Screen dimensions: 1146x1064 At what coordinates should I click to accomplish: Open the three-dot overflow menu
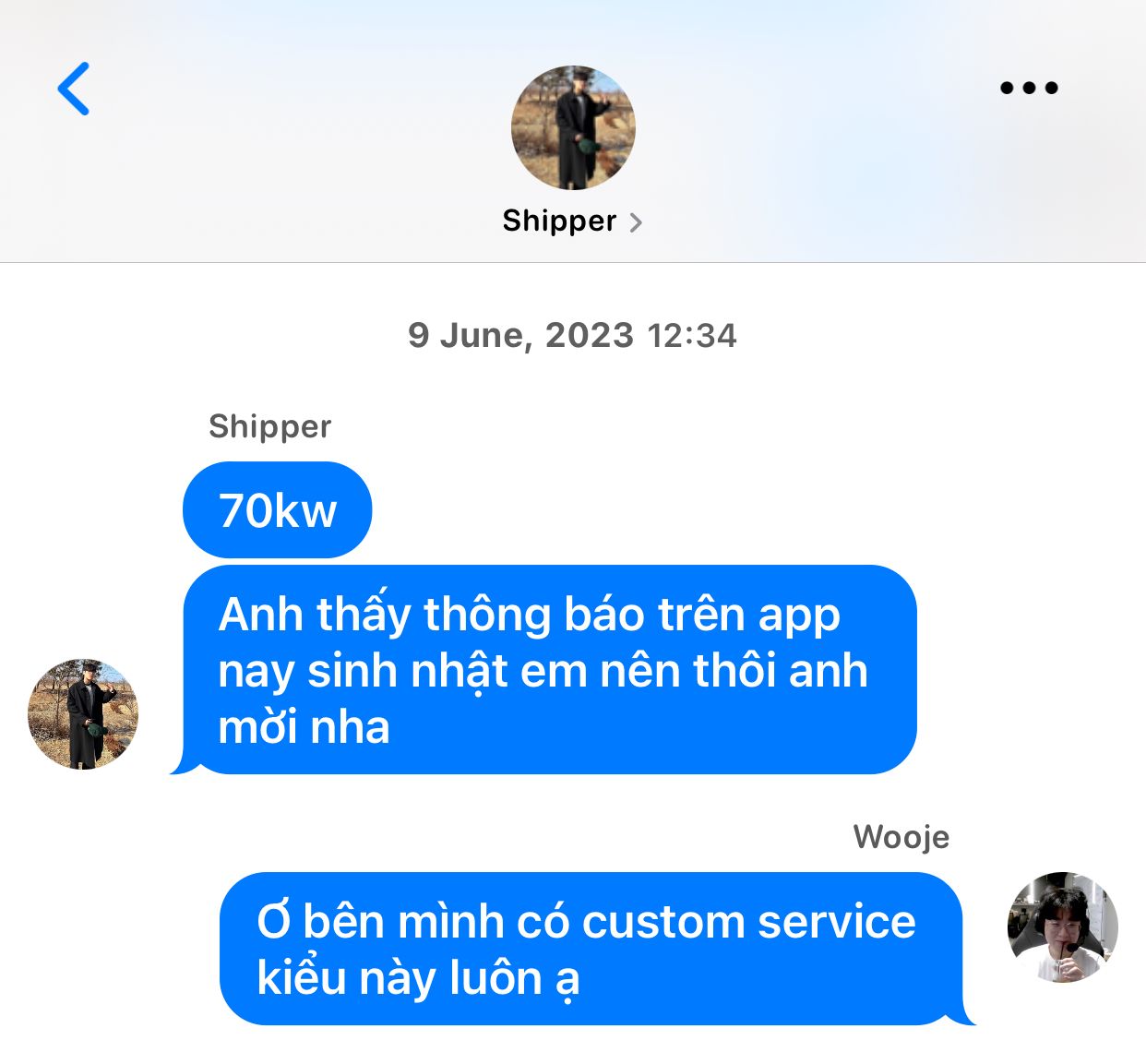point(1029,89)
